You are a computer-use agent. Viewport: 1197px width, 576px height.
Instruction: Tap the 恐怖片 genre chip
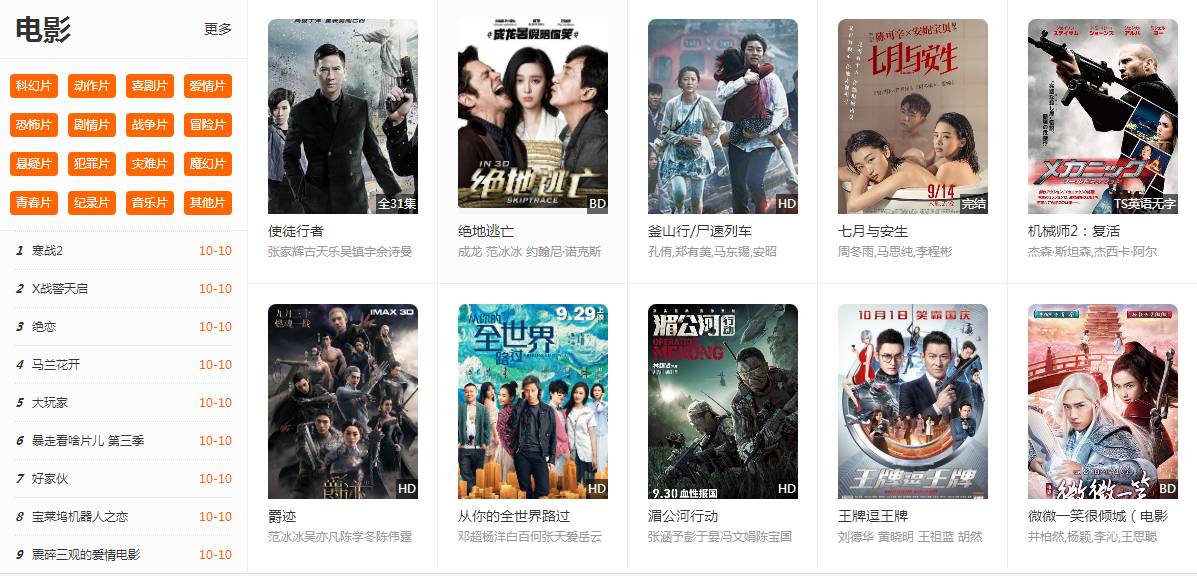pyautogui.click(x=34, y=125)
